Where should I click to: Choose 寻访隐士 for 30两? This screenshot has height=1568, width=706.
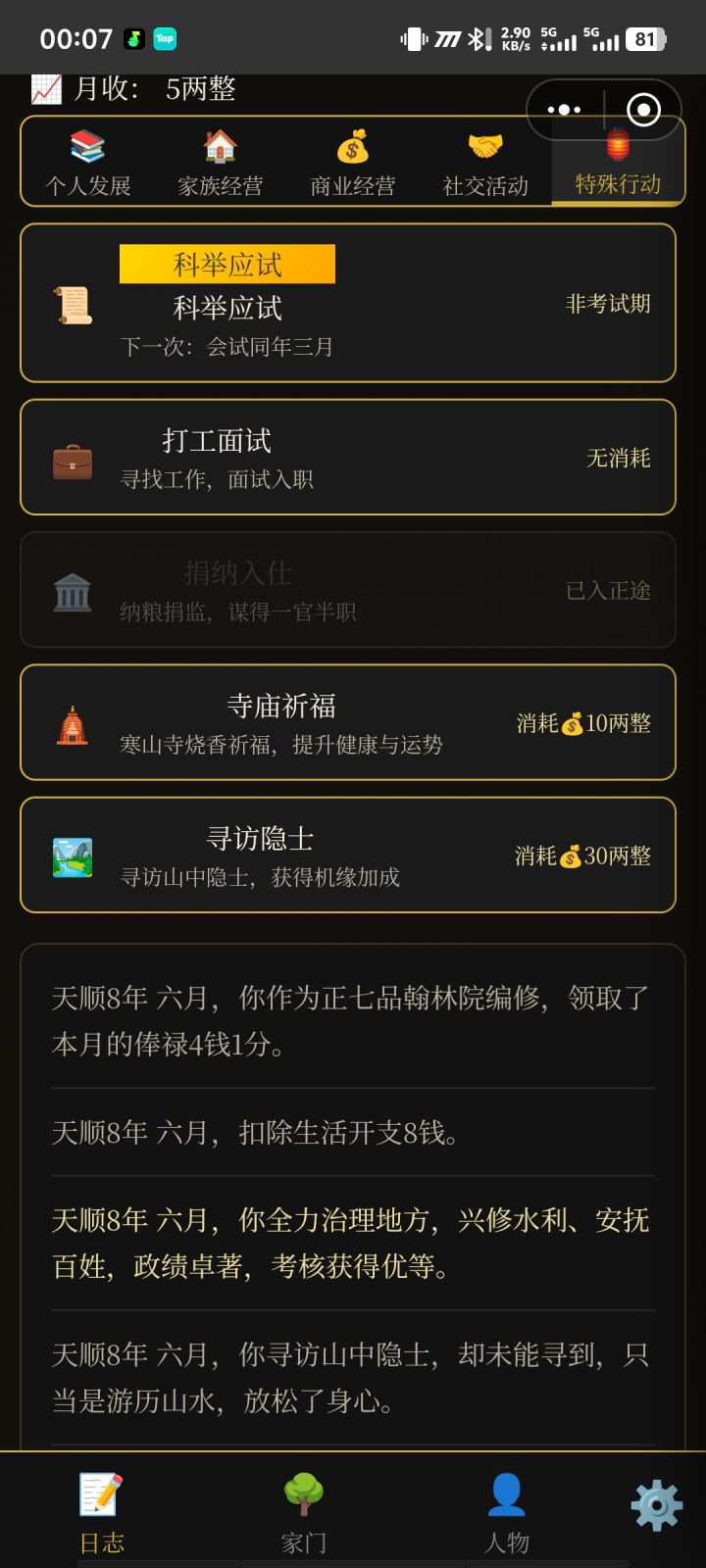click(x=348, y=855)
